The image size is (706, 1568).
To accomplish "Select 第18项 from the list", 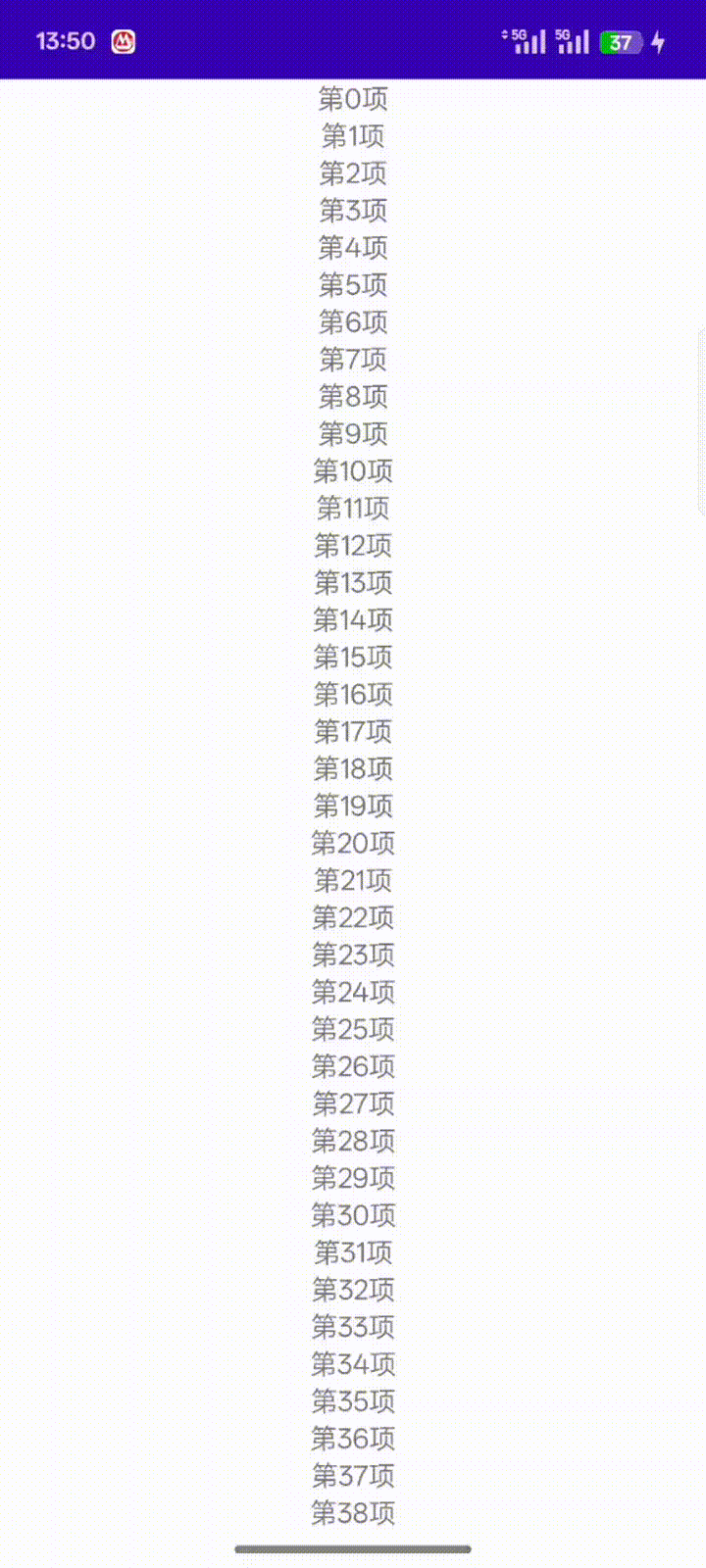I will tap(353, 769).
